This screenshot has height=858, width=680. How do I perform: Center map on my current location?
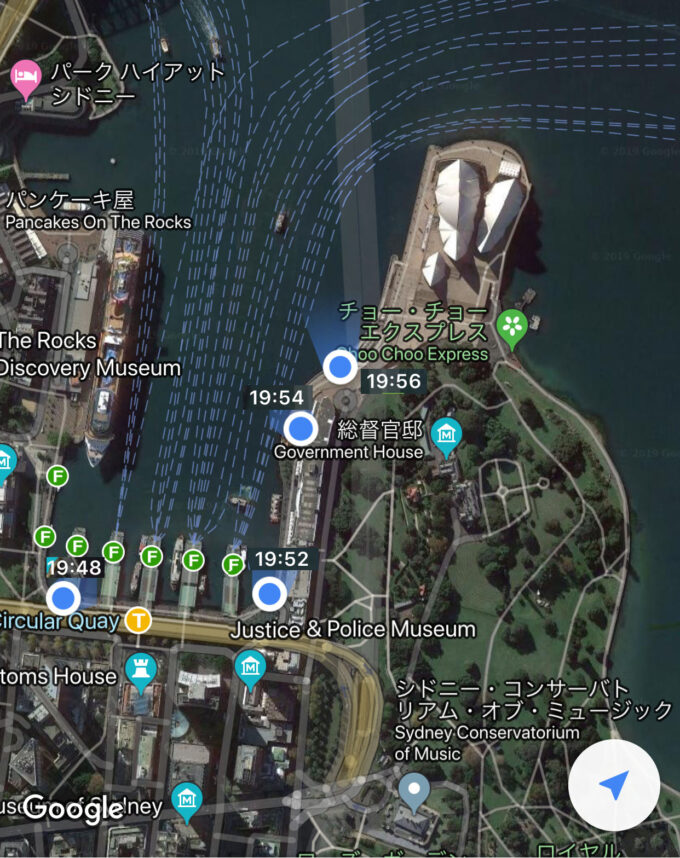point(613,786)
